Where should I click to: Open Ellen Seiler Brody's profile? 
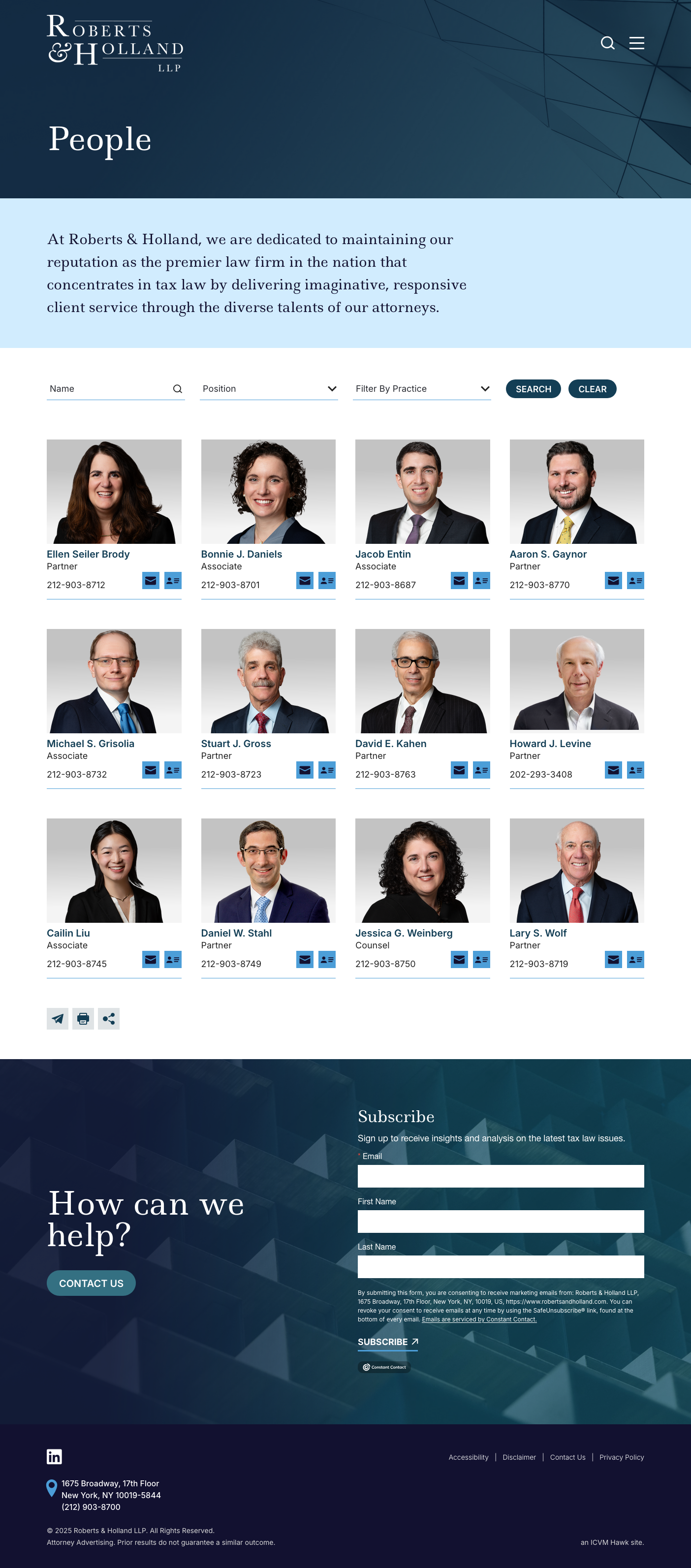click(x=88, y=554)
